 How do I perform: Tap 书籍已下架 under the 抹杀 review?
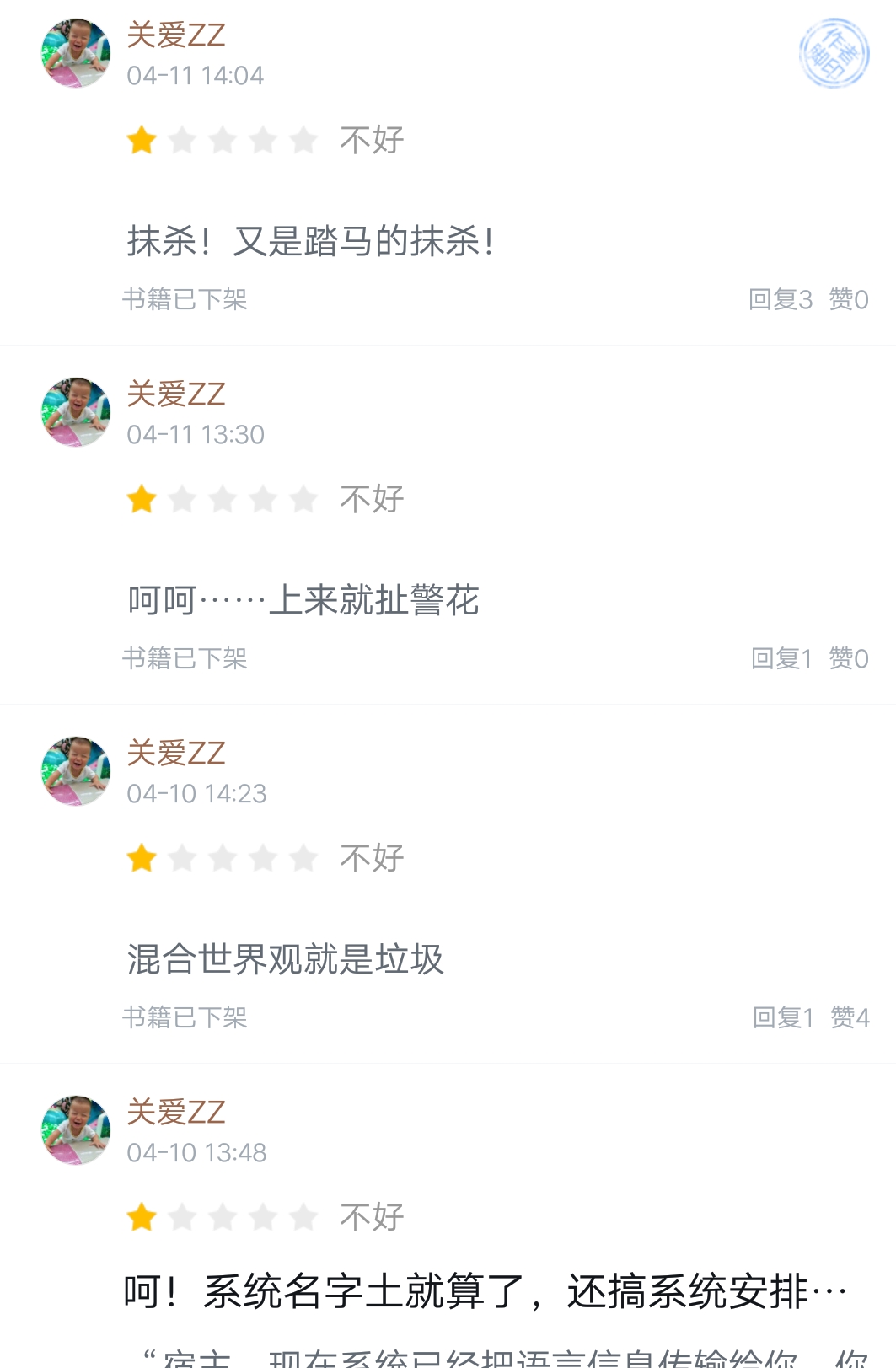click(185, 299)
